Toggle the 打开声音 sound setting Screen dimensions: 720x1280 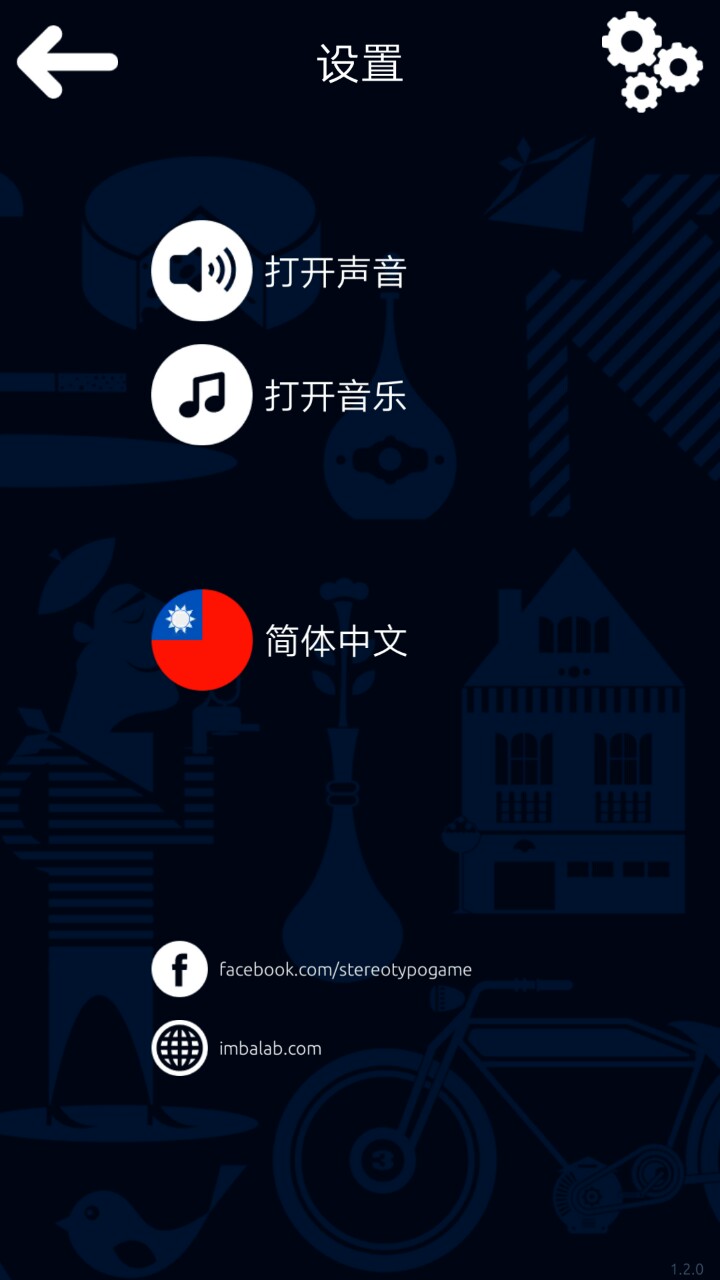click(201, 271)
